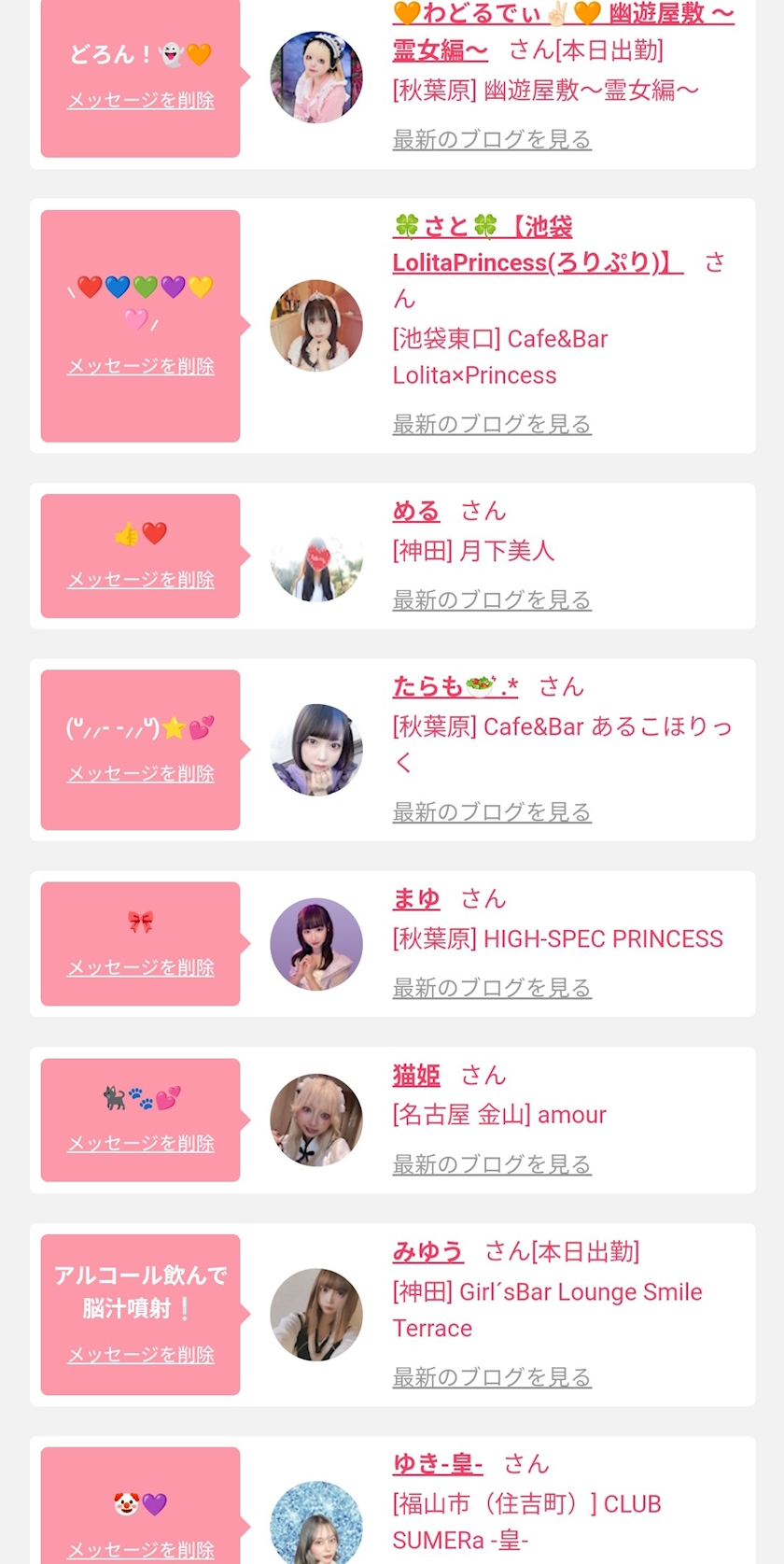The image size is (784, 1564).
Task: View latest blog of みゆう
Action: click(492, 1377)
